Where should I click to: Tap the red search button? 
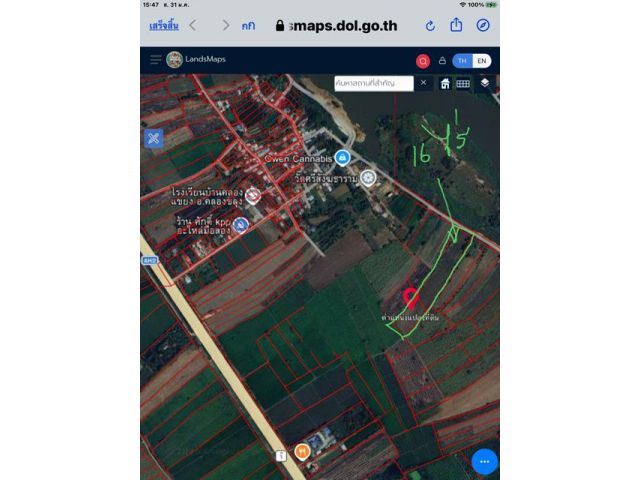[423, 60]
